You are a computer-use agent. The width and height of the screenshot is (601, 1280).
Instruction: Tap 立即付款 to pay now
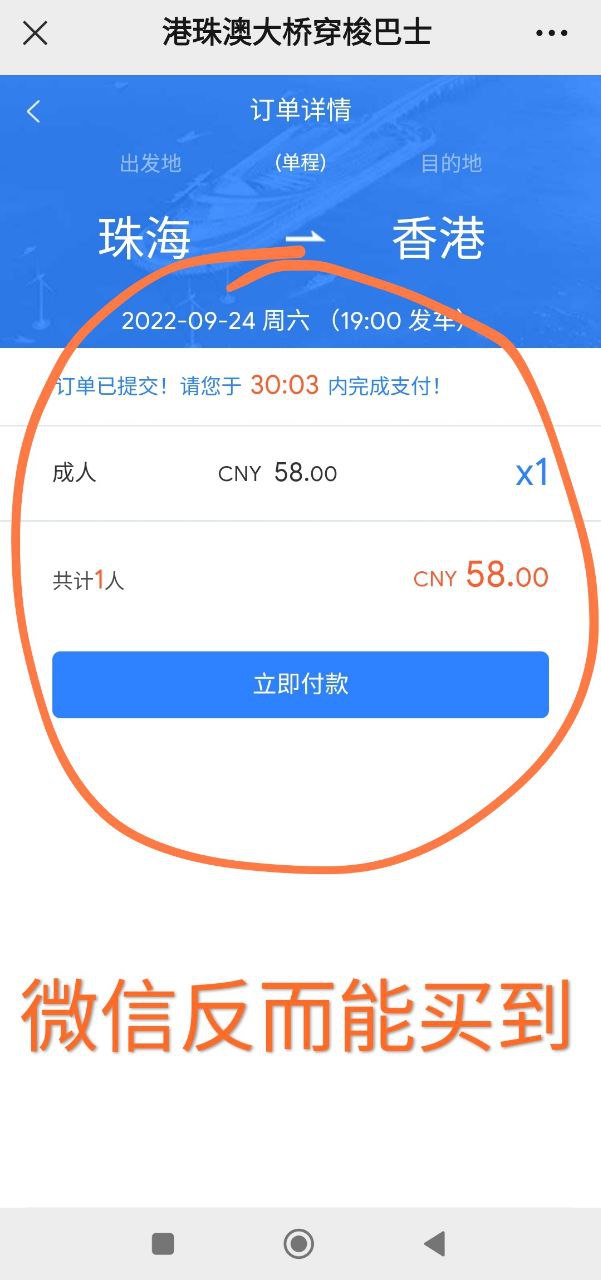(300, 684)
